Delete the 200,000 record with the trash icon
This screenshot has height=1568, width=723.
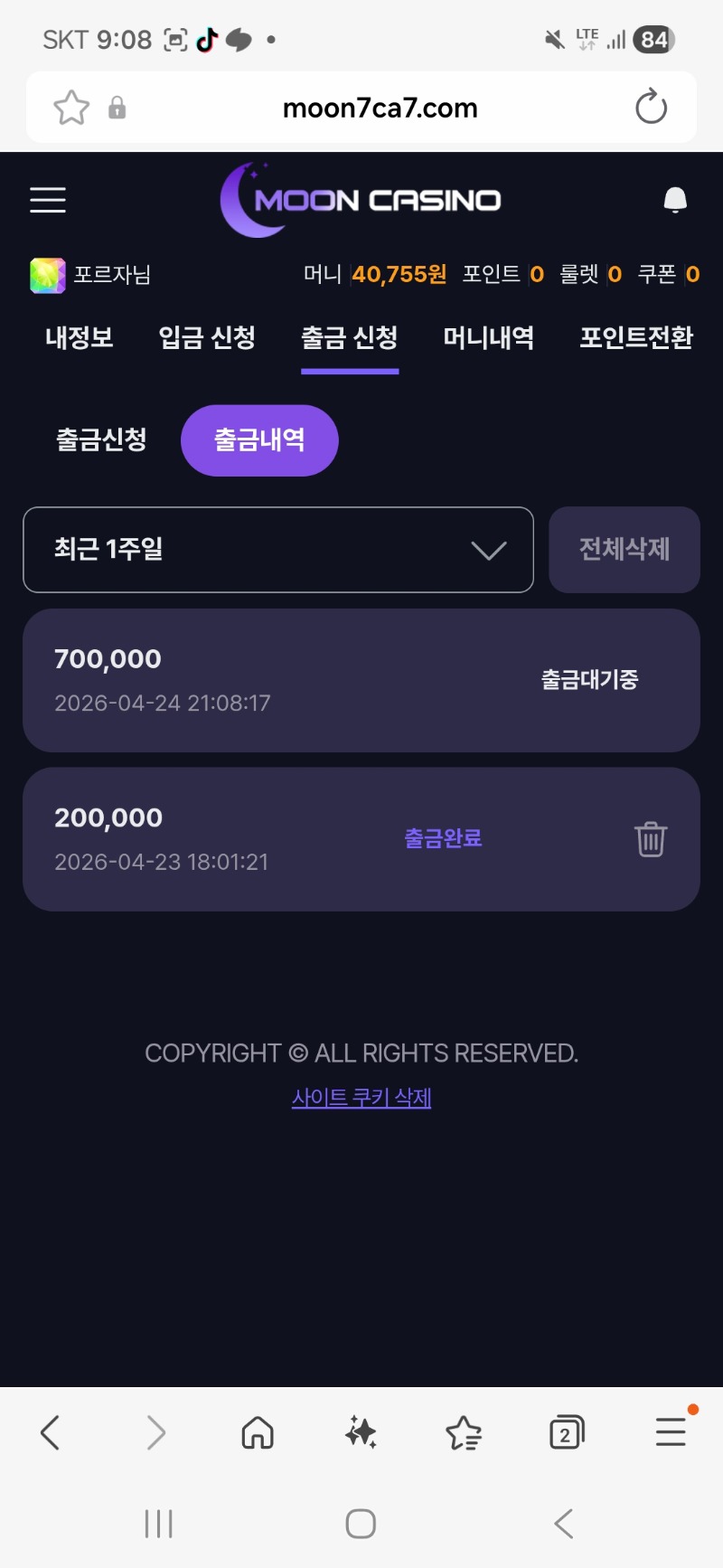pos(651,839)
